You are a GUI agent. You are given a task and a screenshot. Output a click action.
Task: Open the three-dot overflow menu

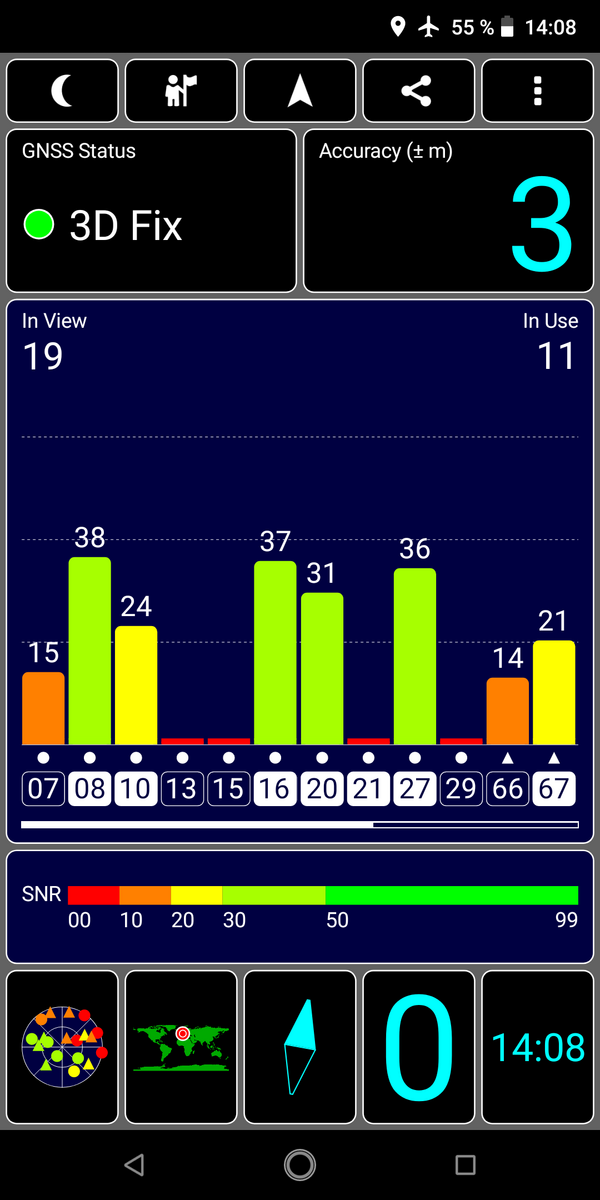(x=537, y=91)
